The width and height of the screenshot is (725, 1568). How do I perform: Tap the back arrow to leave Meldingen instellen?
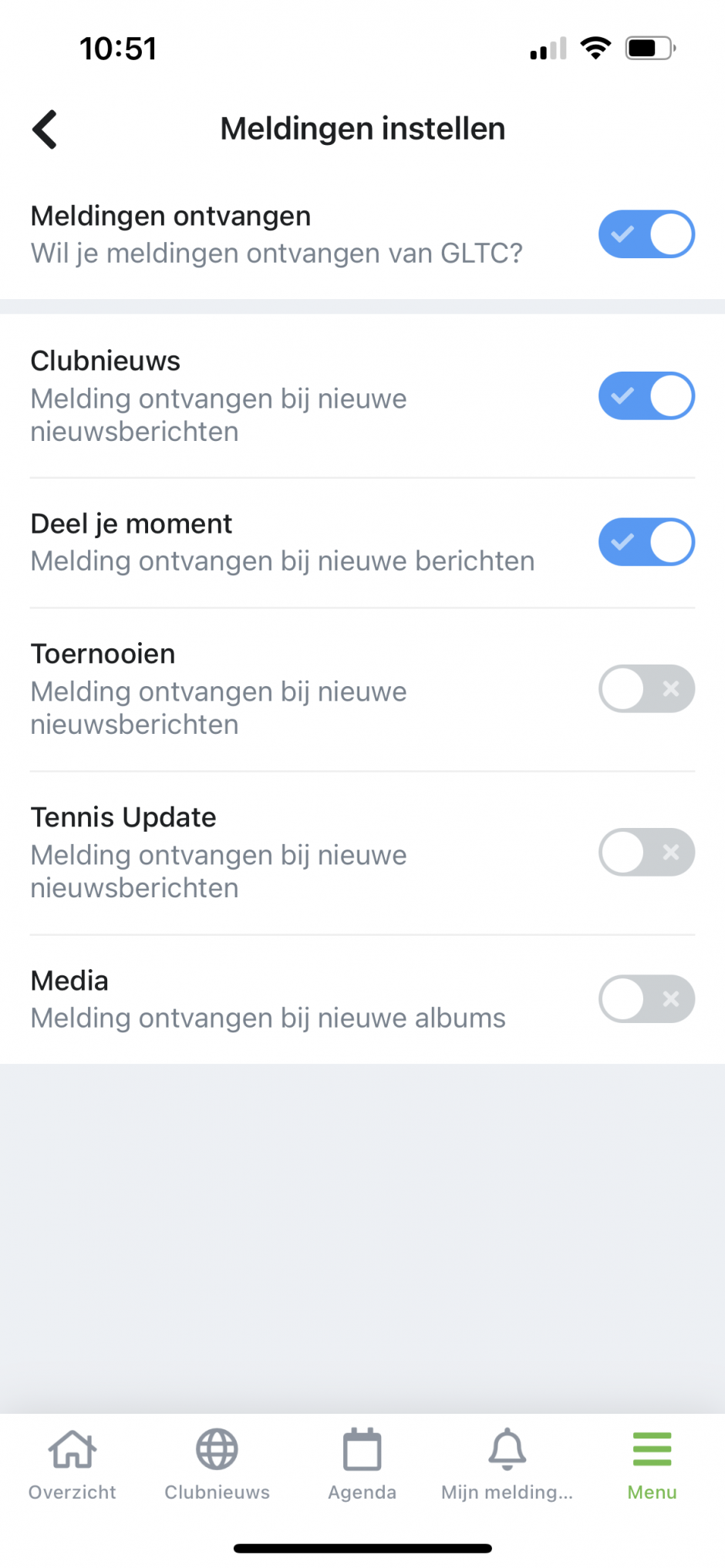45,128
